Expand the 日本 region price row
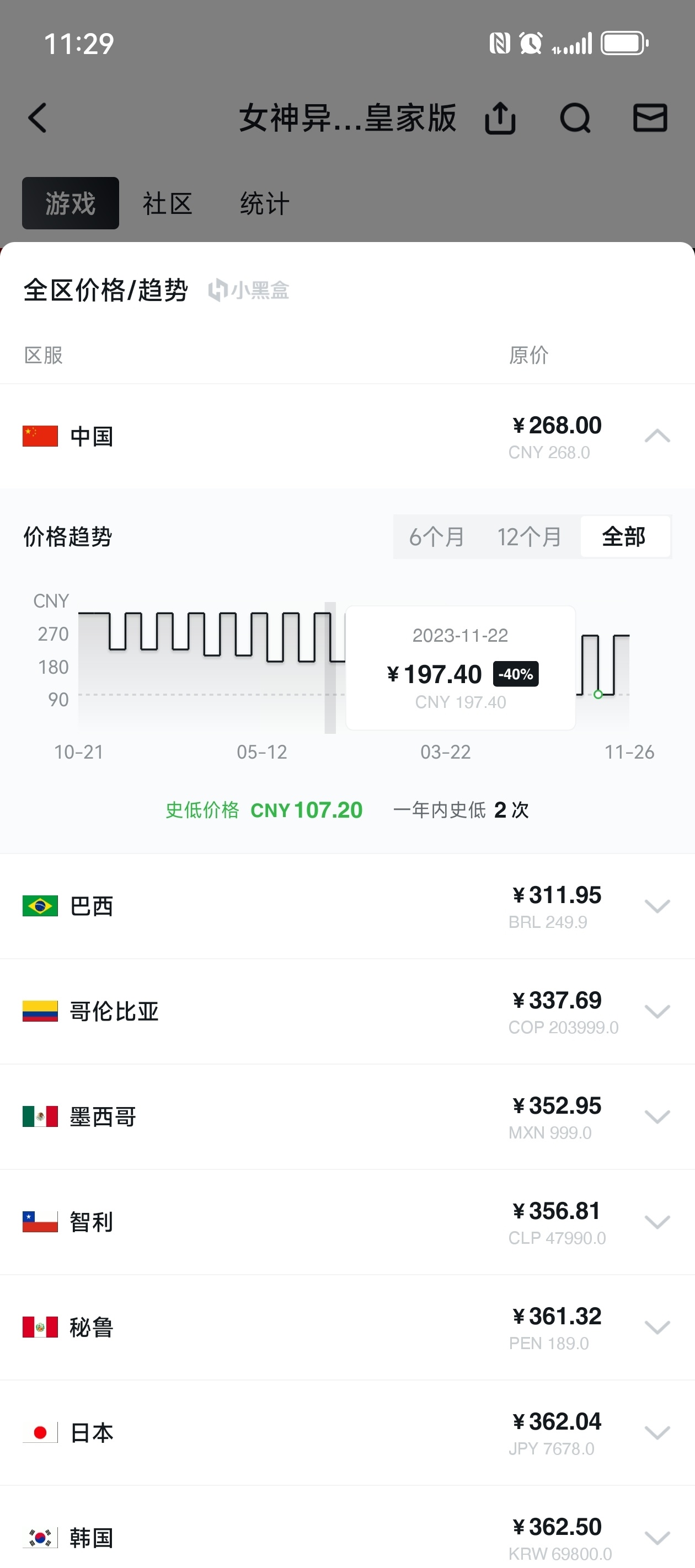 (657, 1432)
